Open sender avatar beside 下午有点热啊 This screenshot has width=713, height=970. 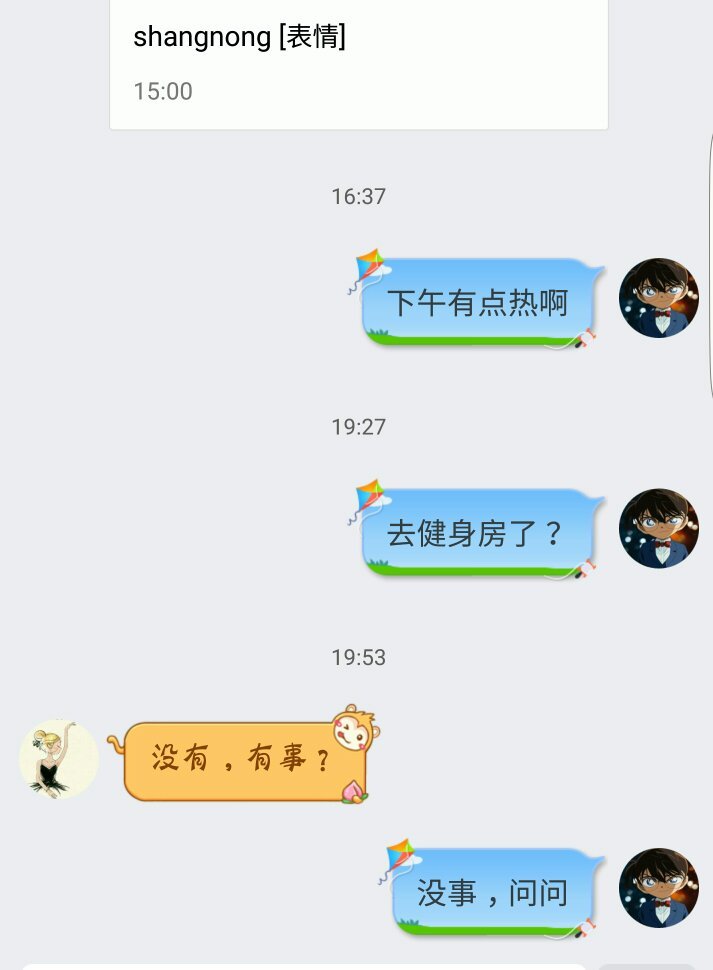[x=658, y=298]
